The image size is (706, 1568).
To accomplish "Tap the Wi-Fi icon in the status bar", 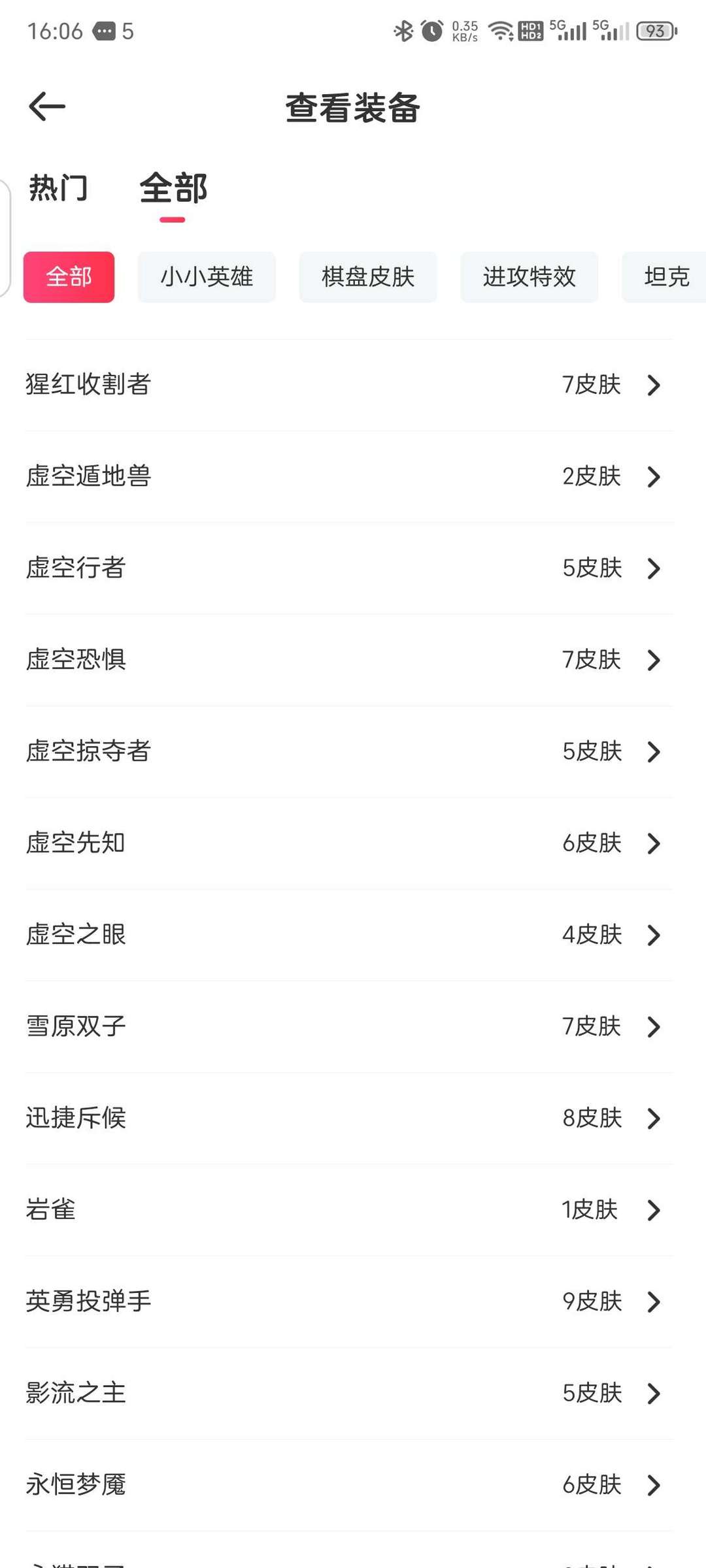I will point(503,30).
